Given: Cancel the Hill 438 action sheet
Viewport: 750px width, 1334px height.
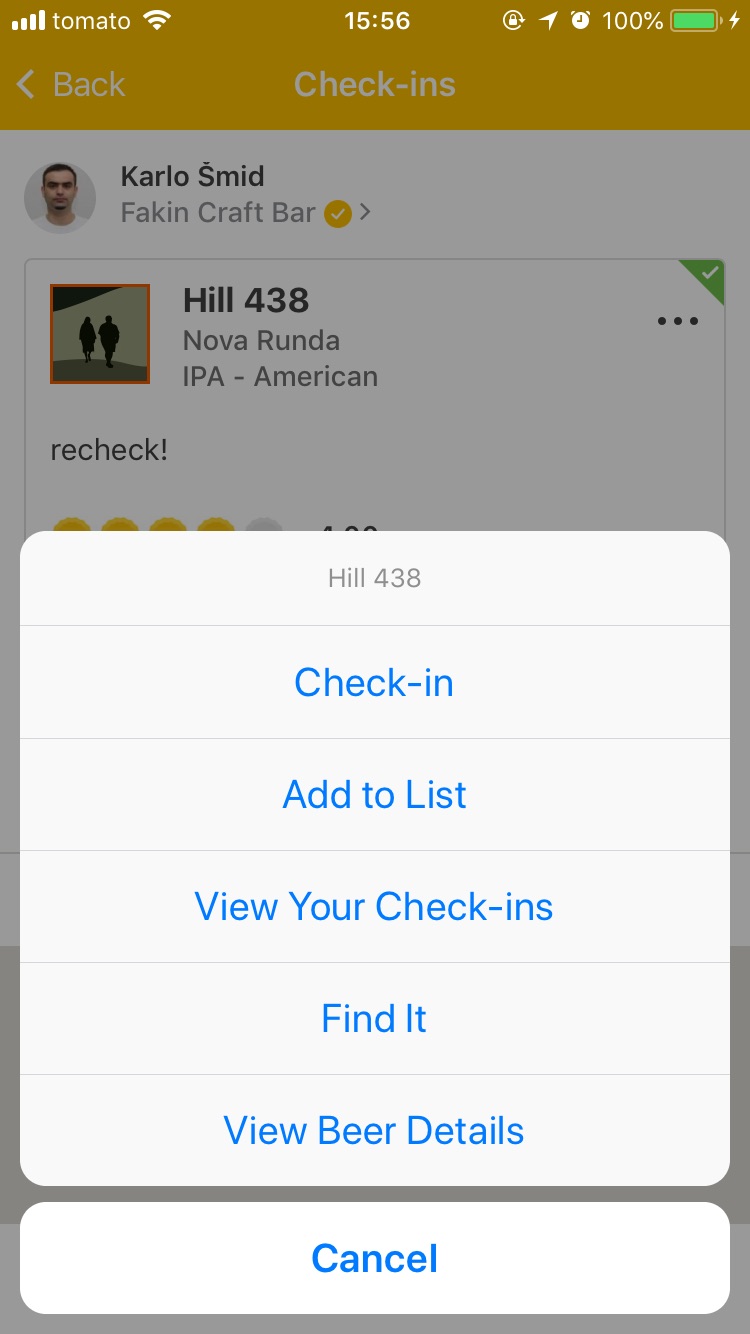Looking at the screenshot, I should (x=374, y=1258).
